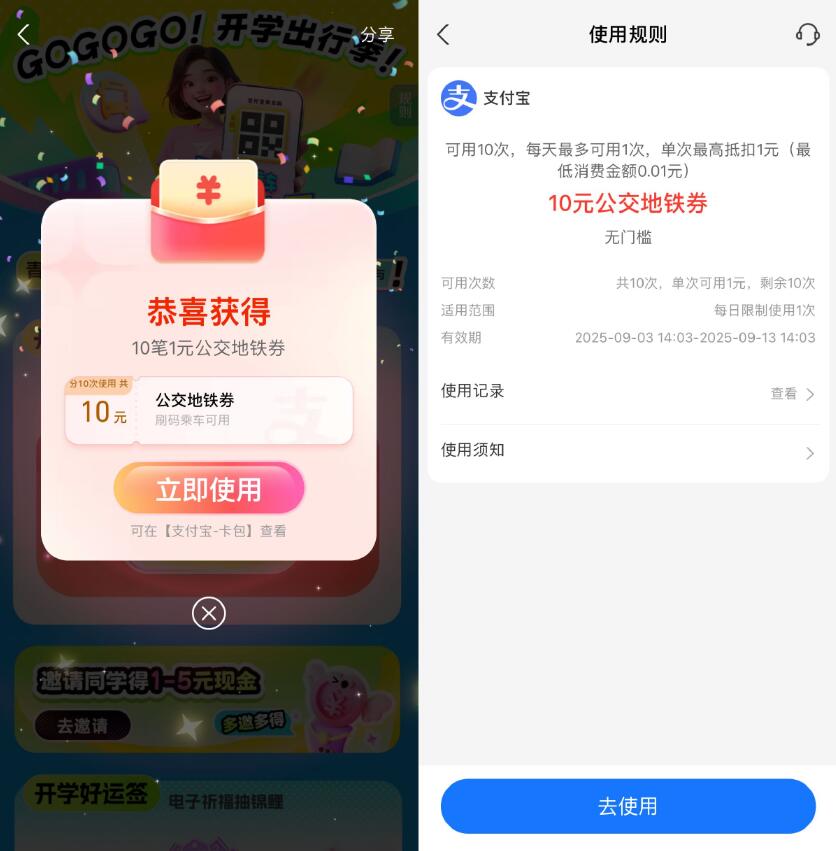The width and height of the screenshot is (836, 851).
Task: Open customer service headset icon
Action: point(807,34)
